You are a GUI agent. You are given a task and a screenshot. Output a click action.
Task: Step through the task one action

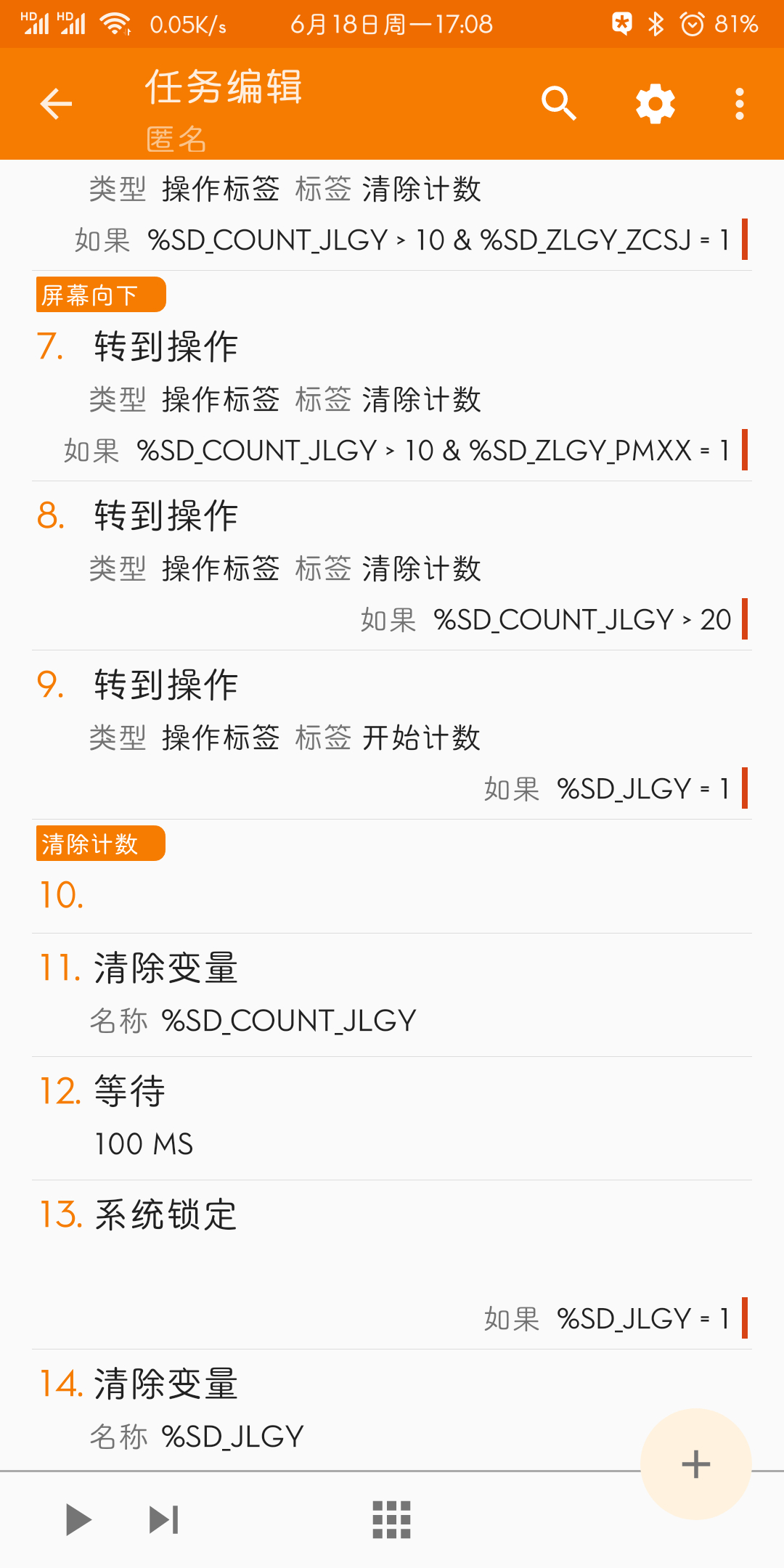[164, 1519]
